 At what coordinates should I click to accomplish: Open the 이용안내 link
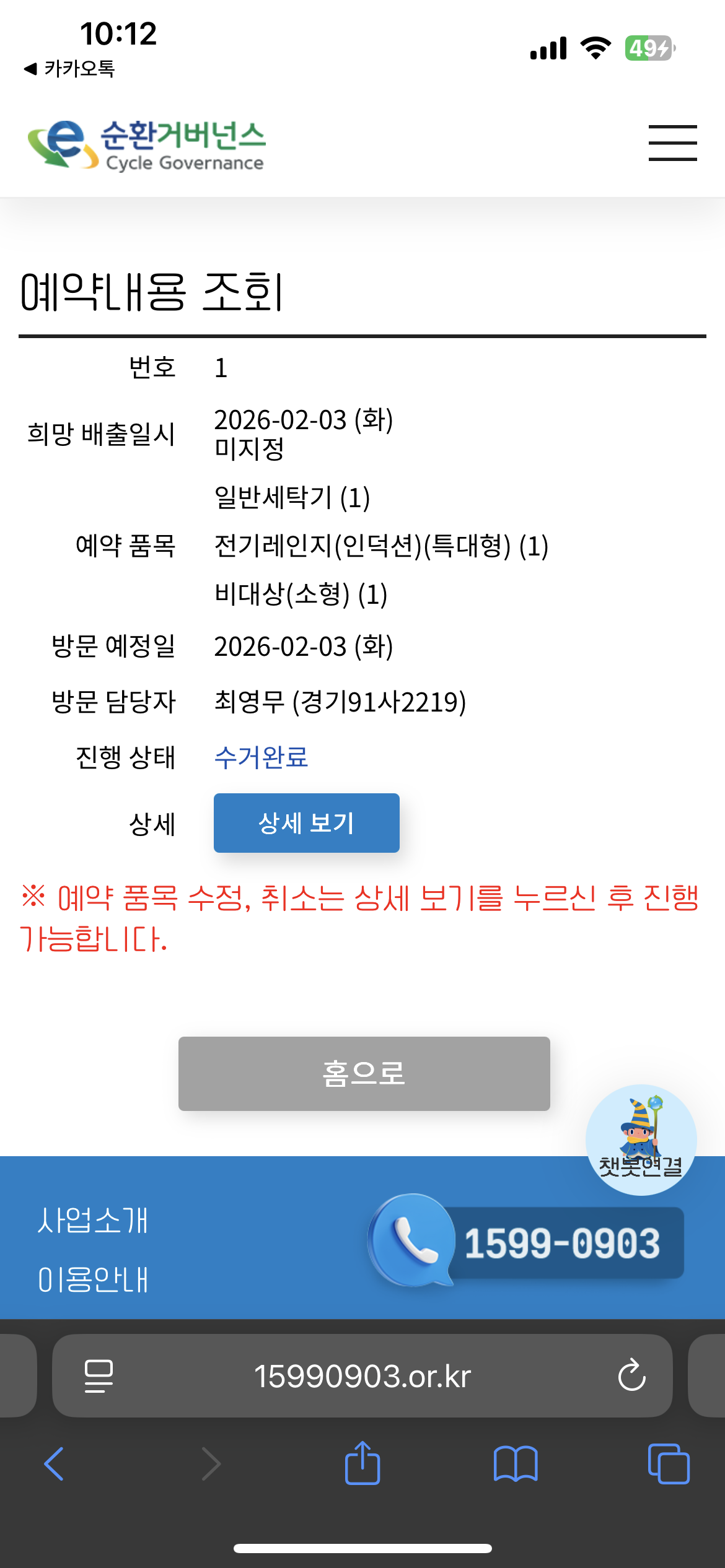click(92, 1279)
